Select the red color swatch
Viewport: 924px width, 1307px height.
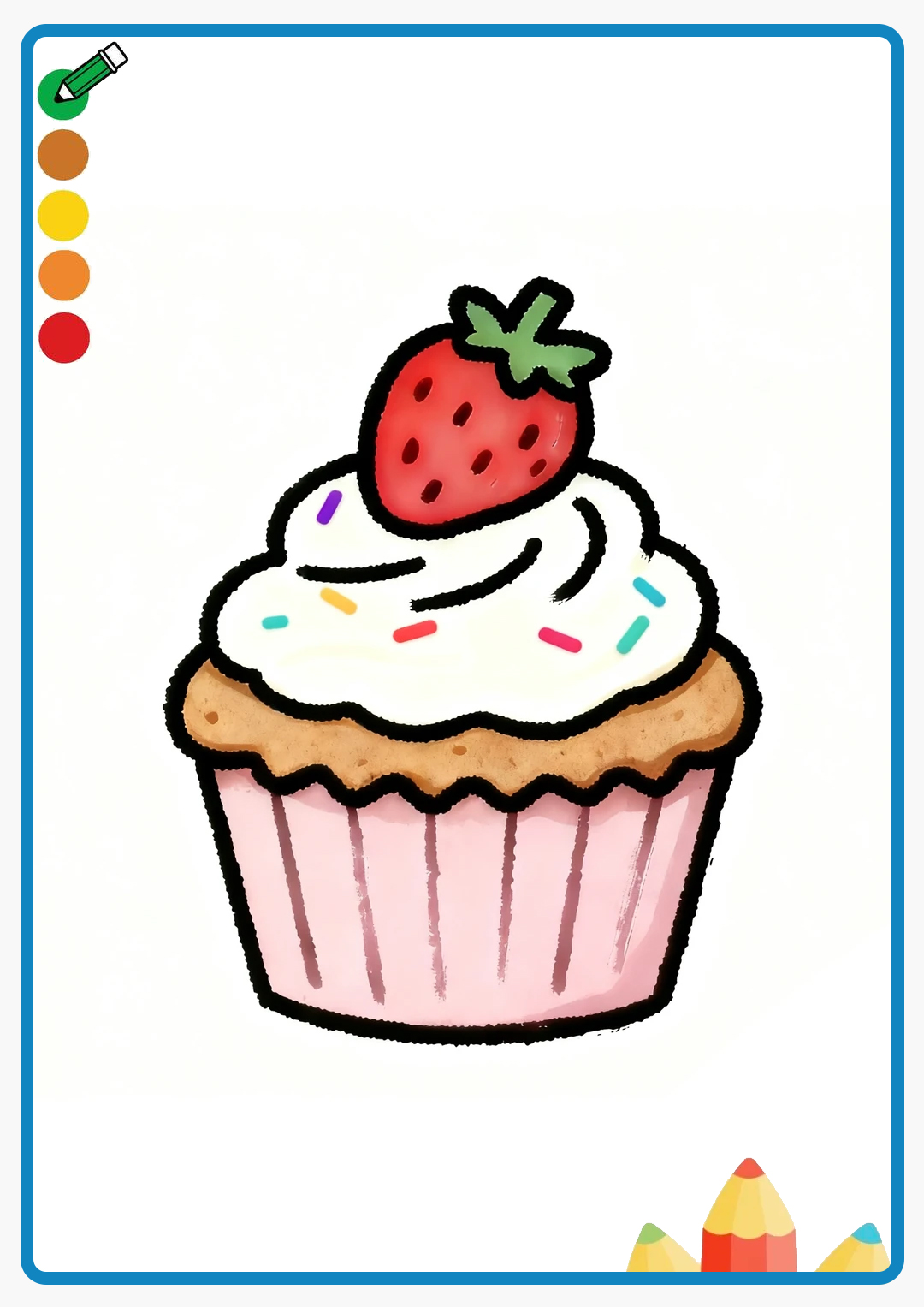(x=64, y=337)
